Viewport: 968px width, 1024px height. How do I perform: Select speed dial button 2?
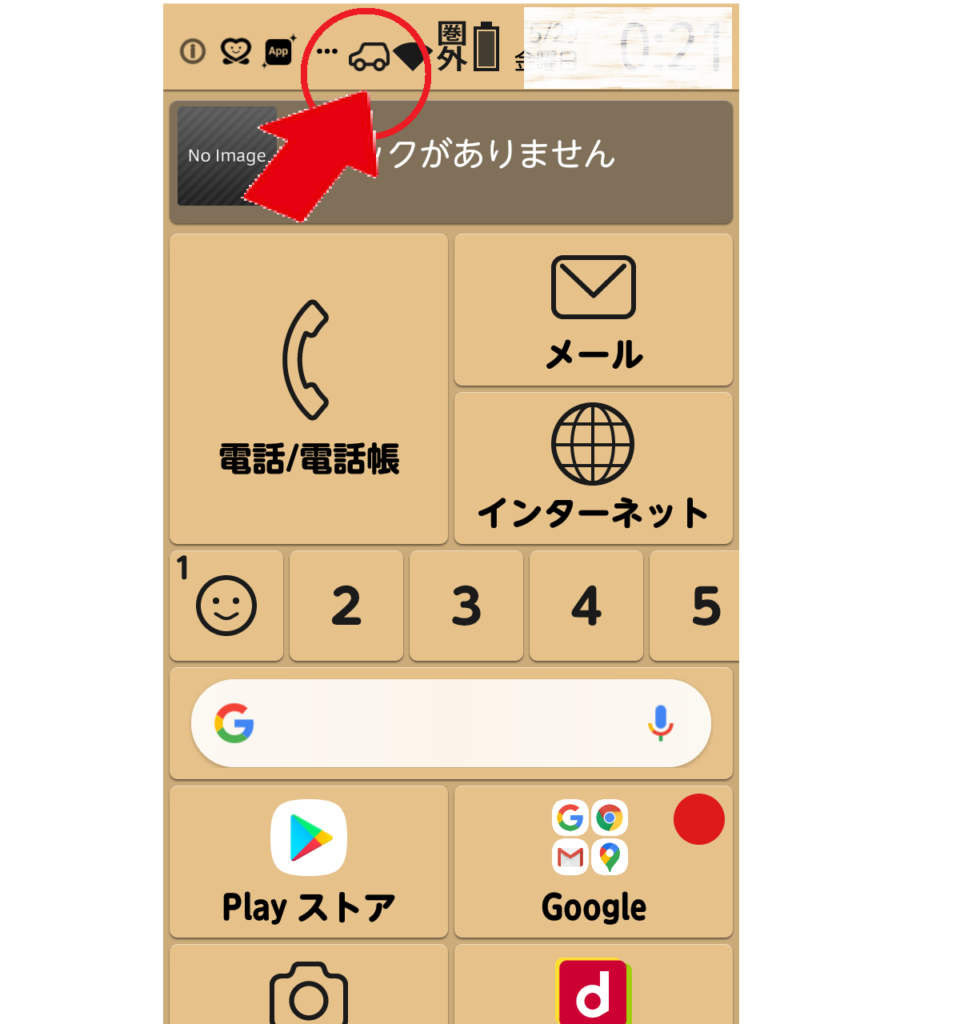click(x=346, y=605)
